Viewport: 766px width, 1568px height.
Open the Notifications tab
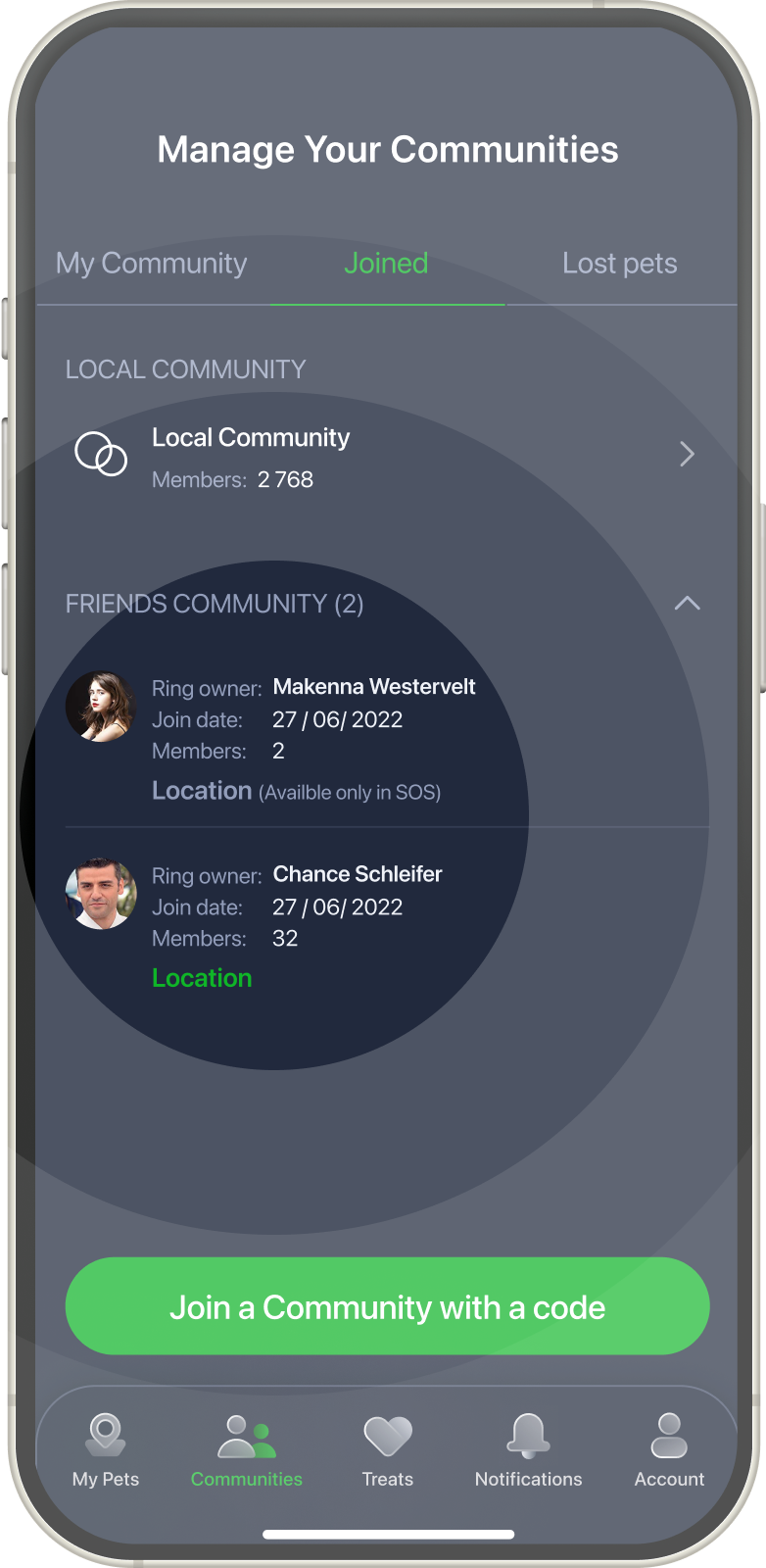[x=528, y=1450]
